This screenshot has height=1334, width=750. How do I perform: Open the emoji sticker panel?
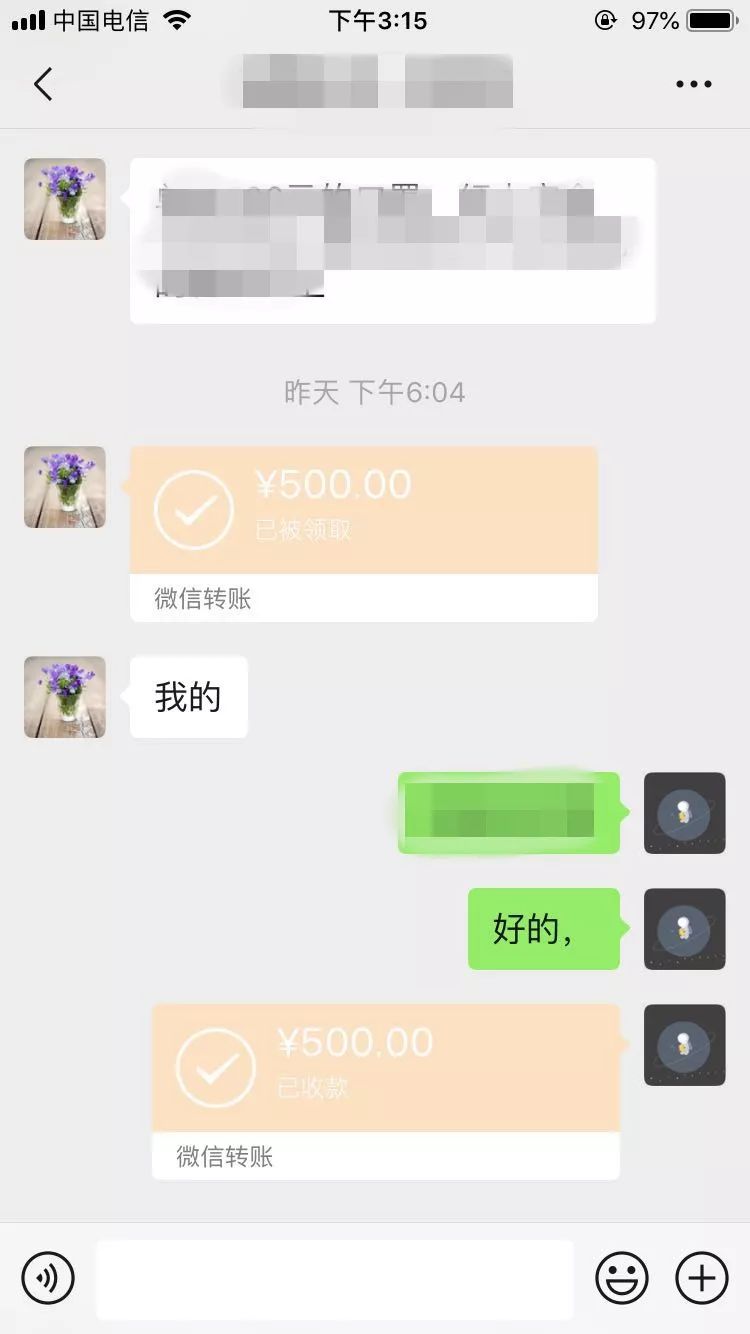(x=622, y=1278)
